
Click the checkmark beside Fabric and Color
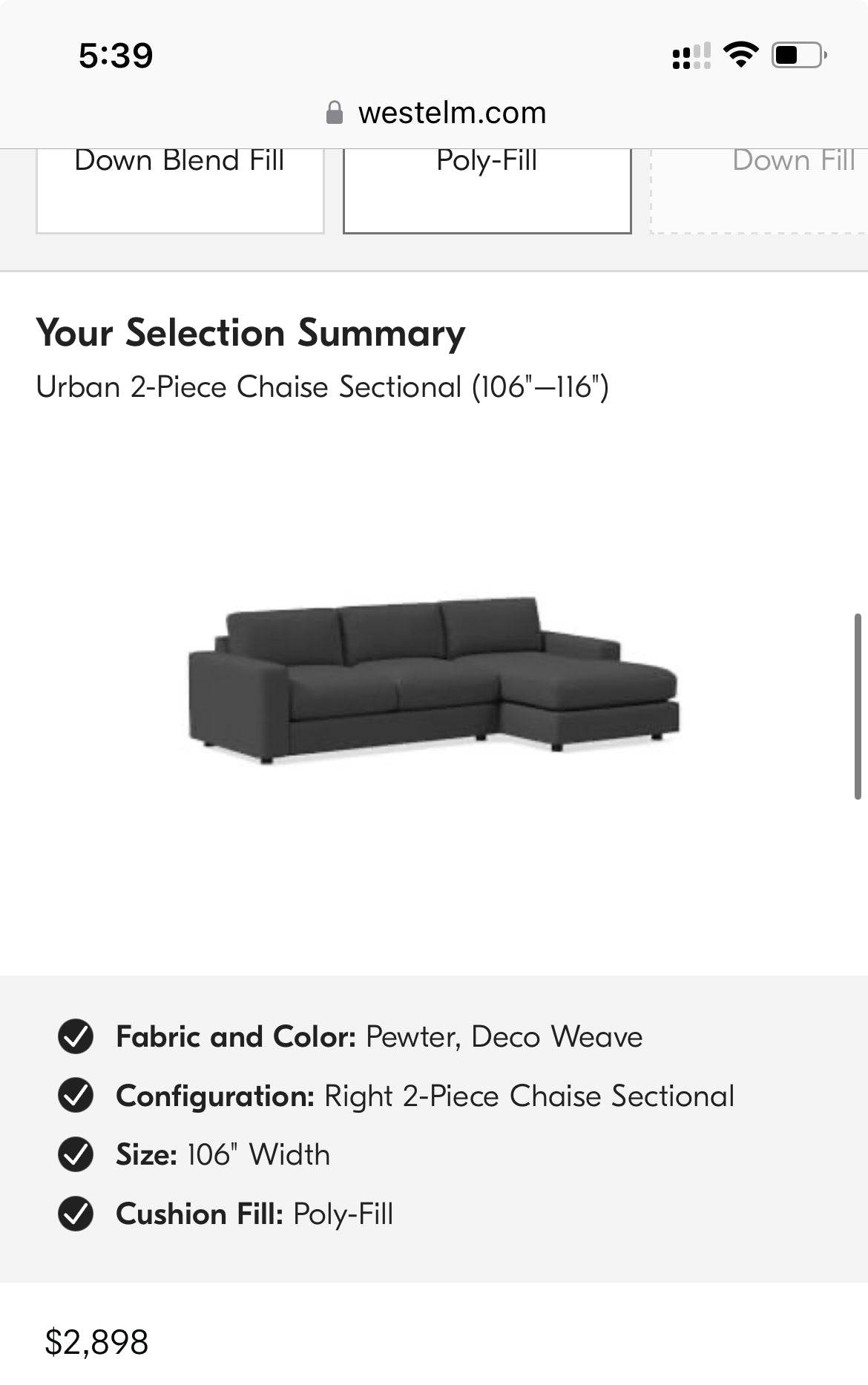(x=75, y=1036)
